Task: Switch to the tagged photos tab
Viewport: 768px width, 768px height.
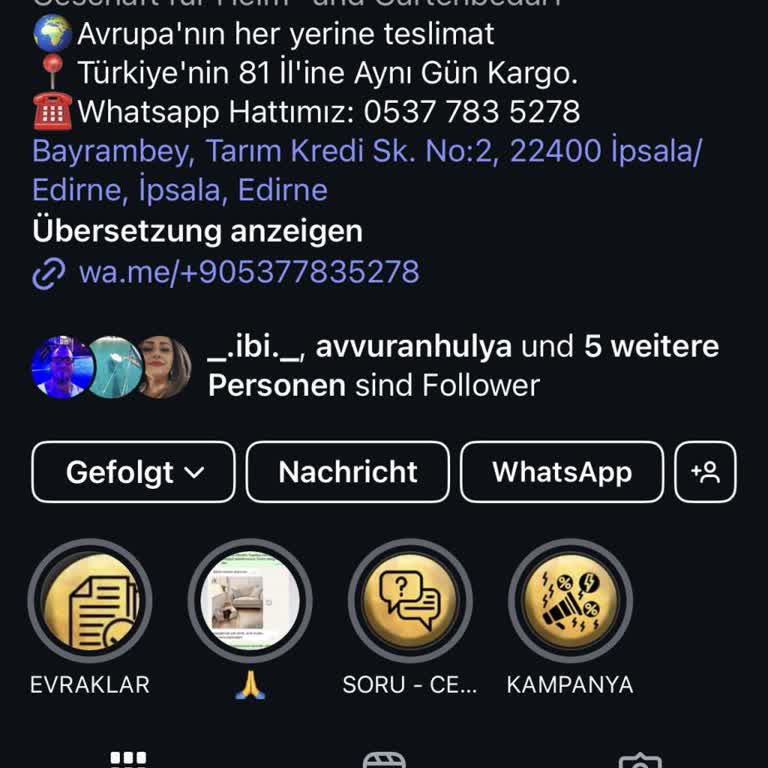Action: [x=640, y=759]
